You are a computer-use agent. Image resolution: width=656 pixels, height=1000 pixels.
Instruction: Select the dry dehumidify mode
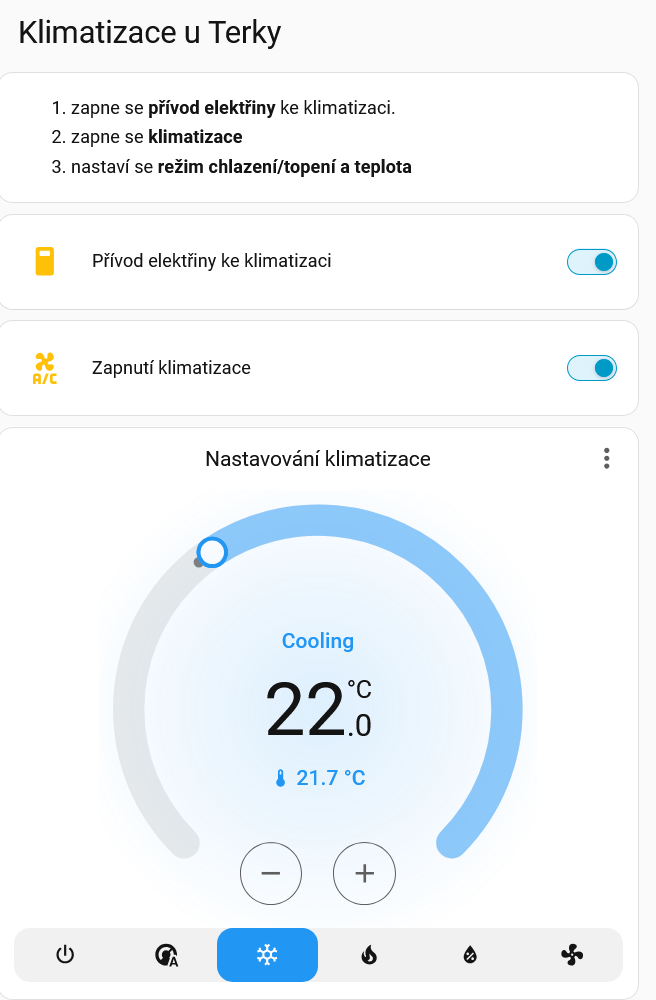pyautogui.click(x=470, y=955)
